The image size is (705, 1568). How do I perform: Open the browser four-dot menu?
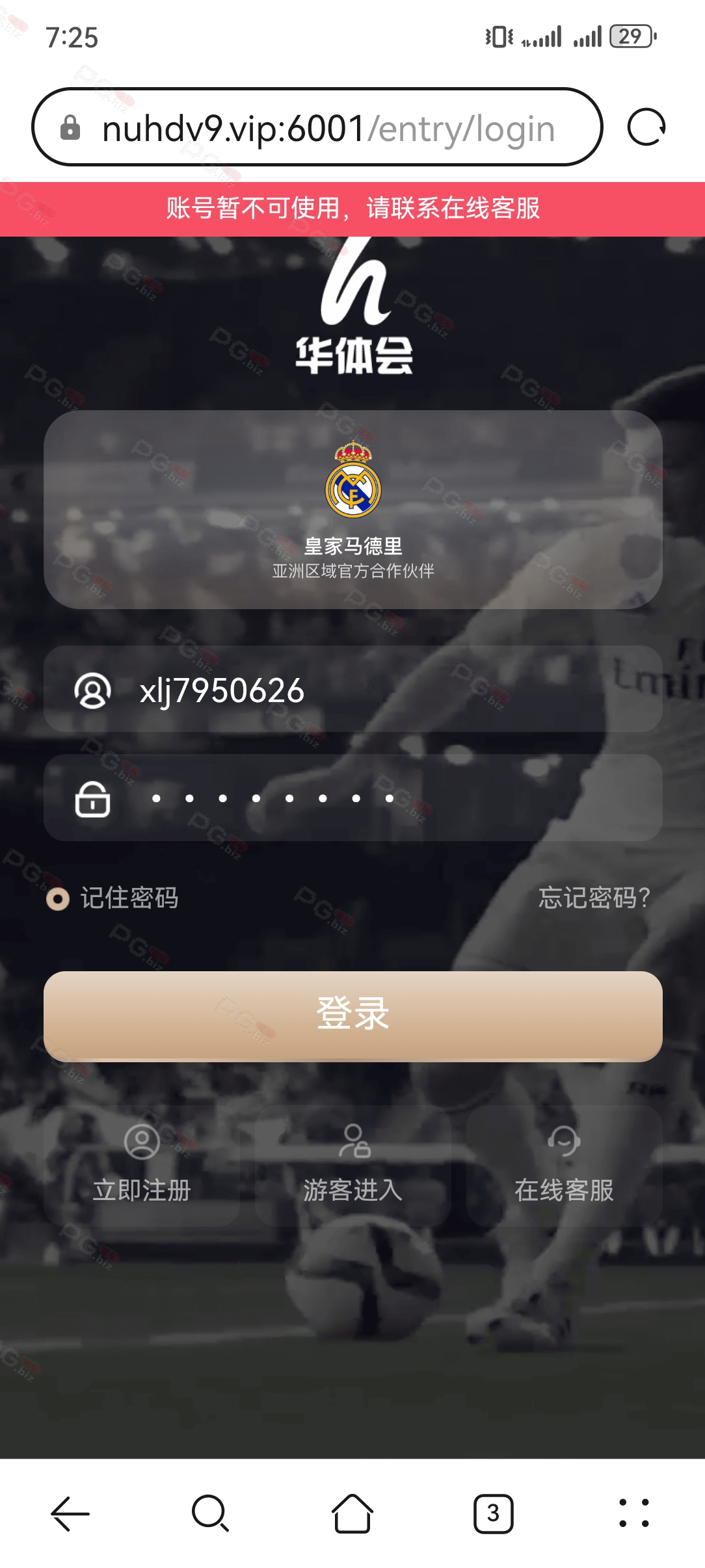click(x=634, y=1513)
